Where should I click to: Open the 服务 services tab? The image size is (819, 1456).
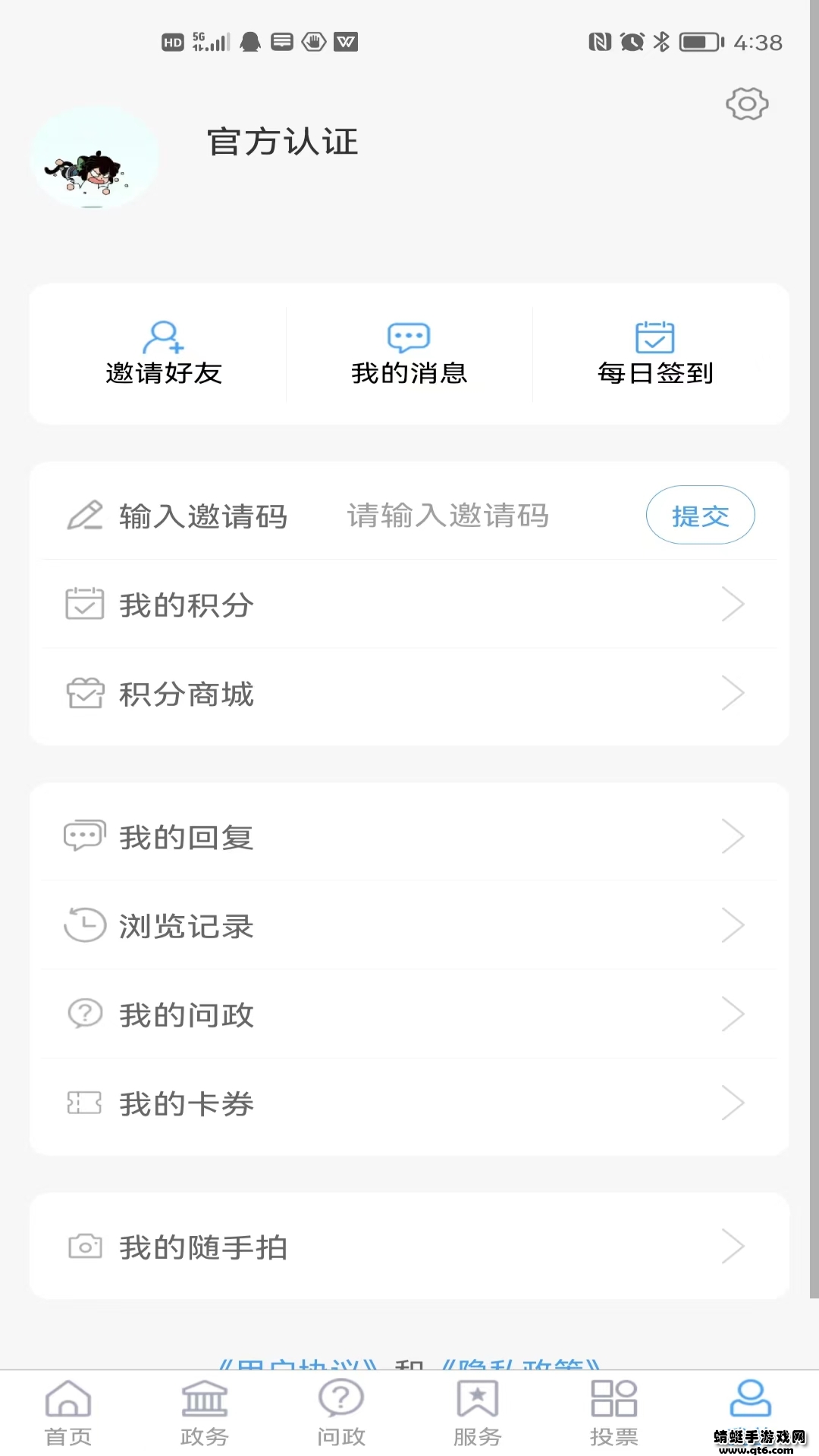tap(477, 1412)
